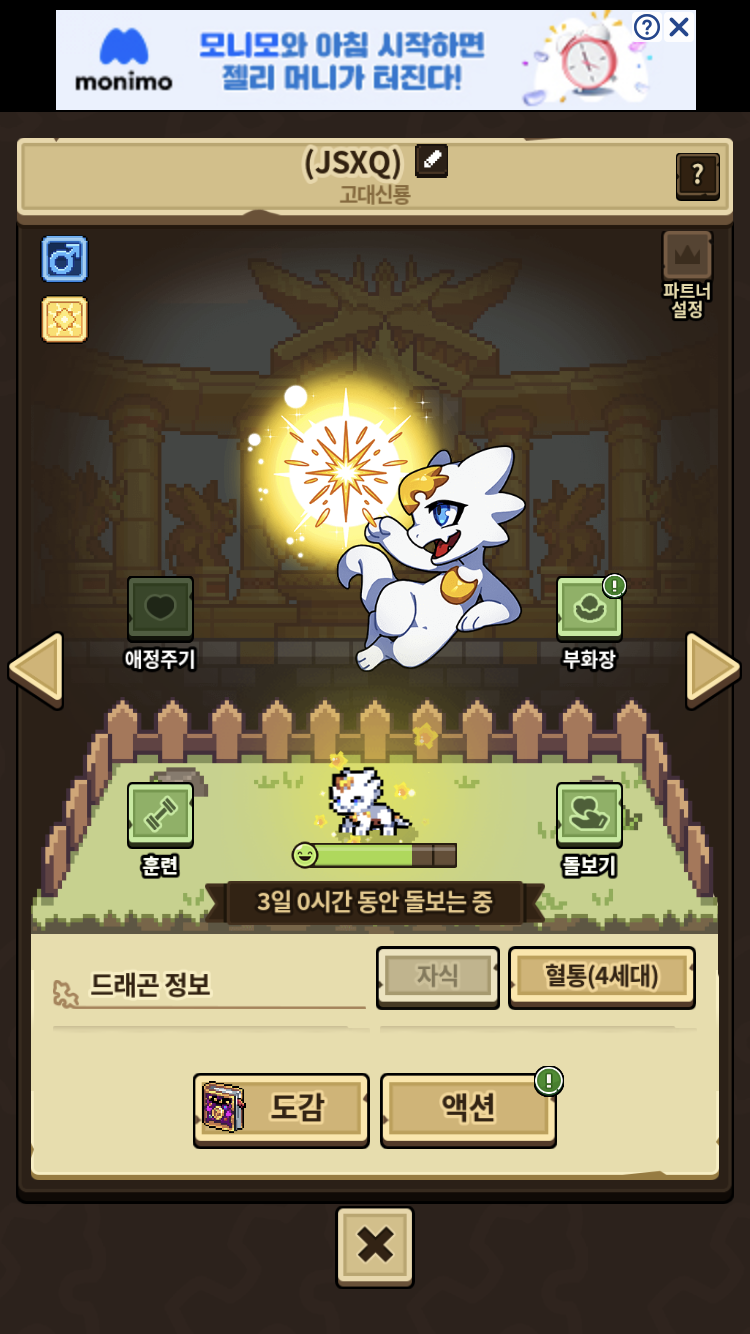Start 훈련 training
This screenshot has width=750, height=1334.
[x=160, y=829]
